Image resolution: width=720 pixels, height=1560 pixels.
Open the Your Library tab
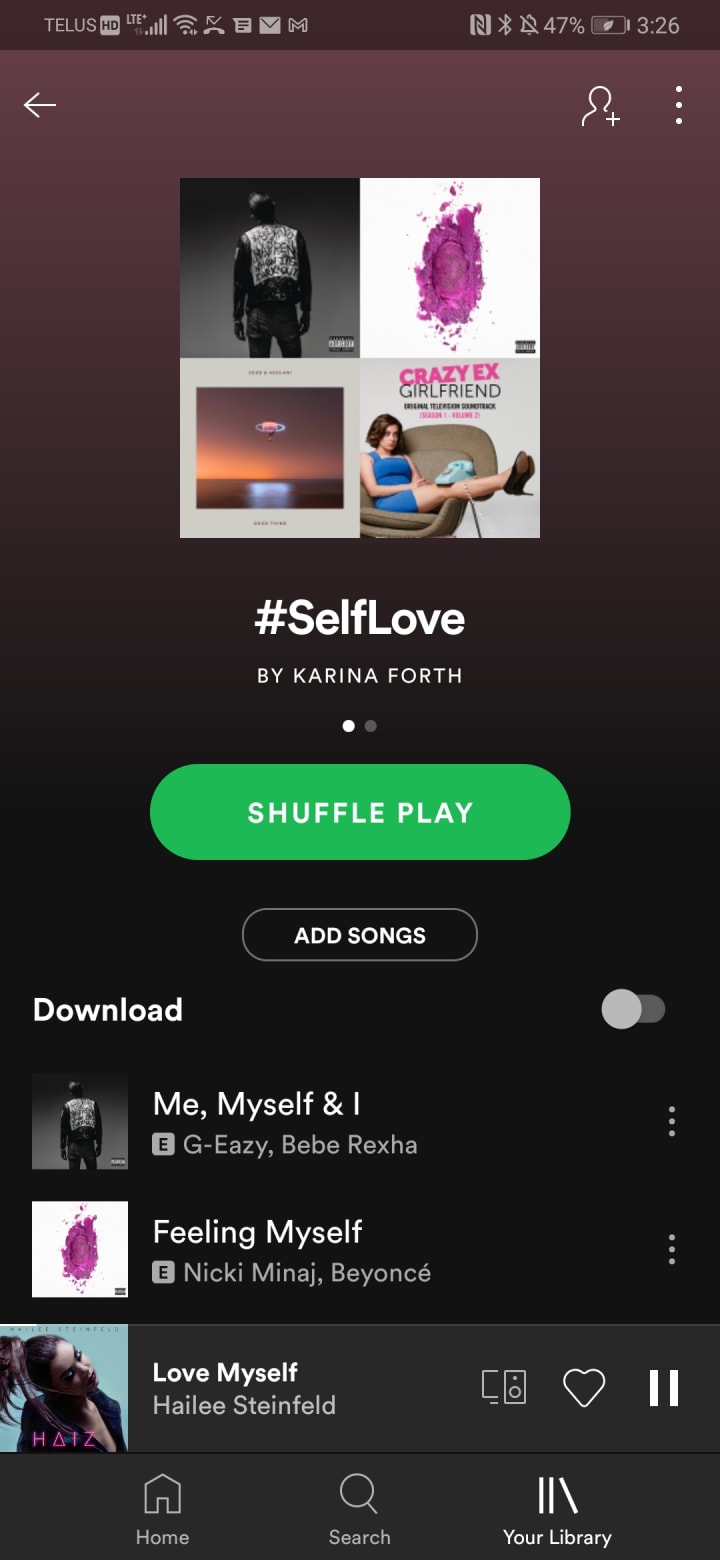pyautogui.click(x=557, y=1510)
